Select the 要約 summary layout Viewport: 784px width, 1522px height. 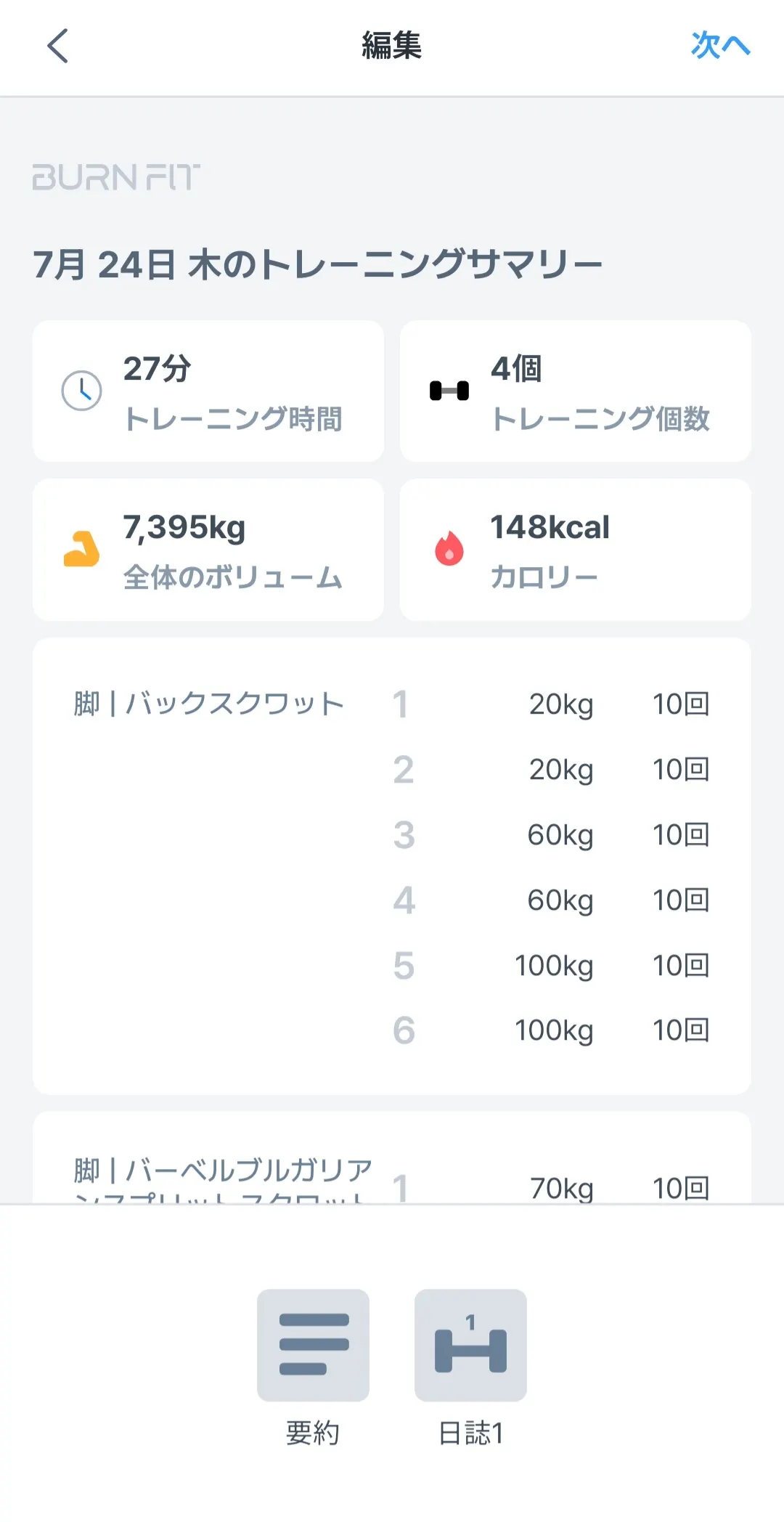point(313,1345)
